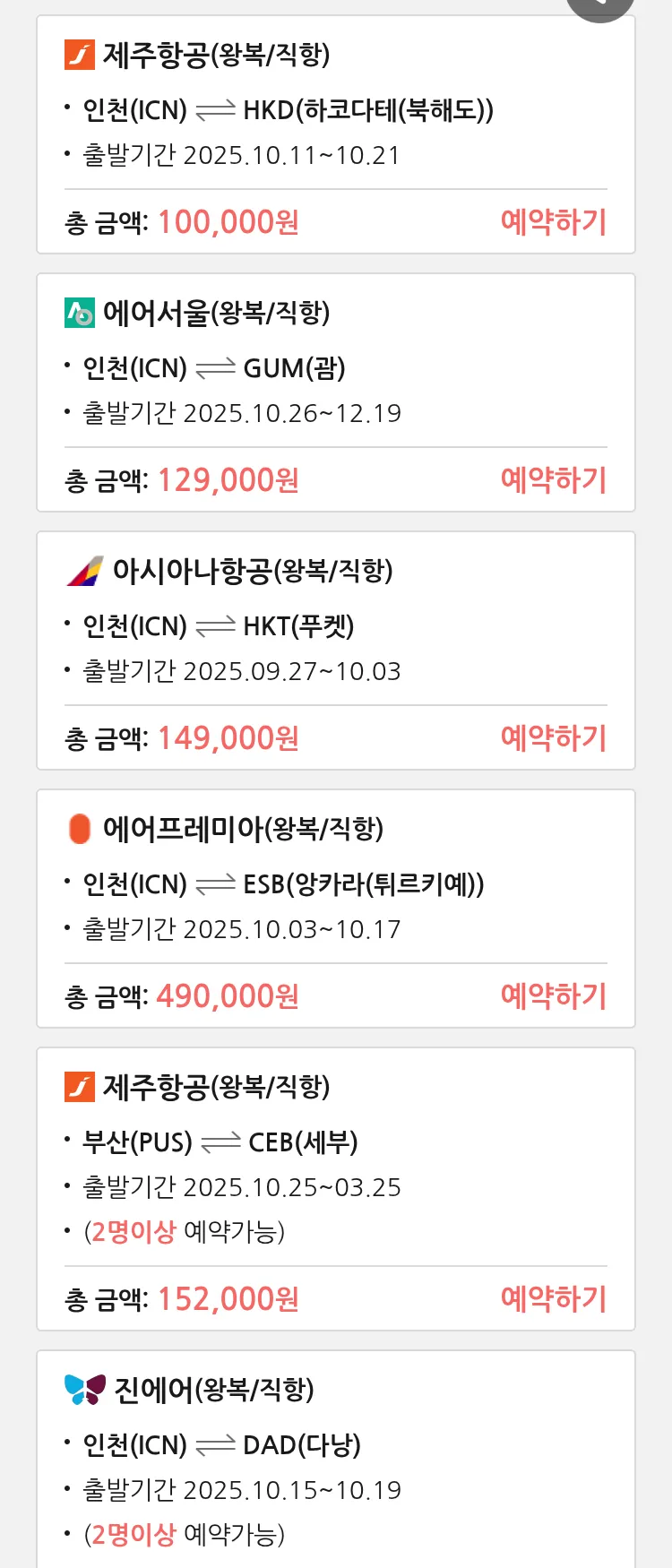Image resolution: width=672 pixels, height=1568 pixels.
Task: Click the Air Premia airline logo
Action: (82, 829)
